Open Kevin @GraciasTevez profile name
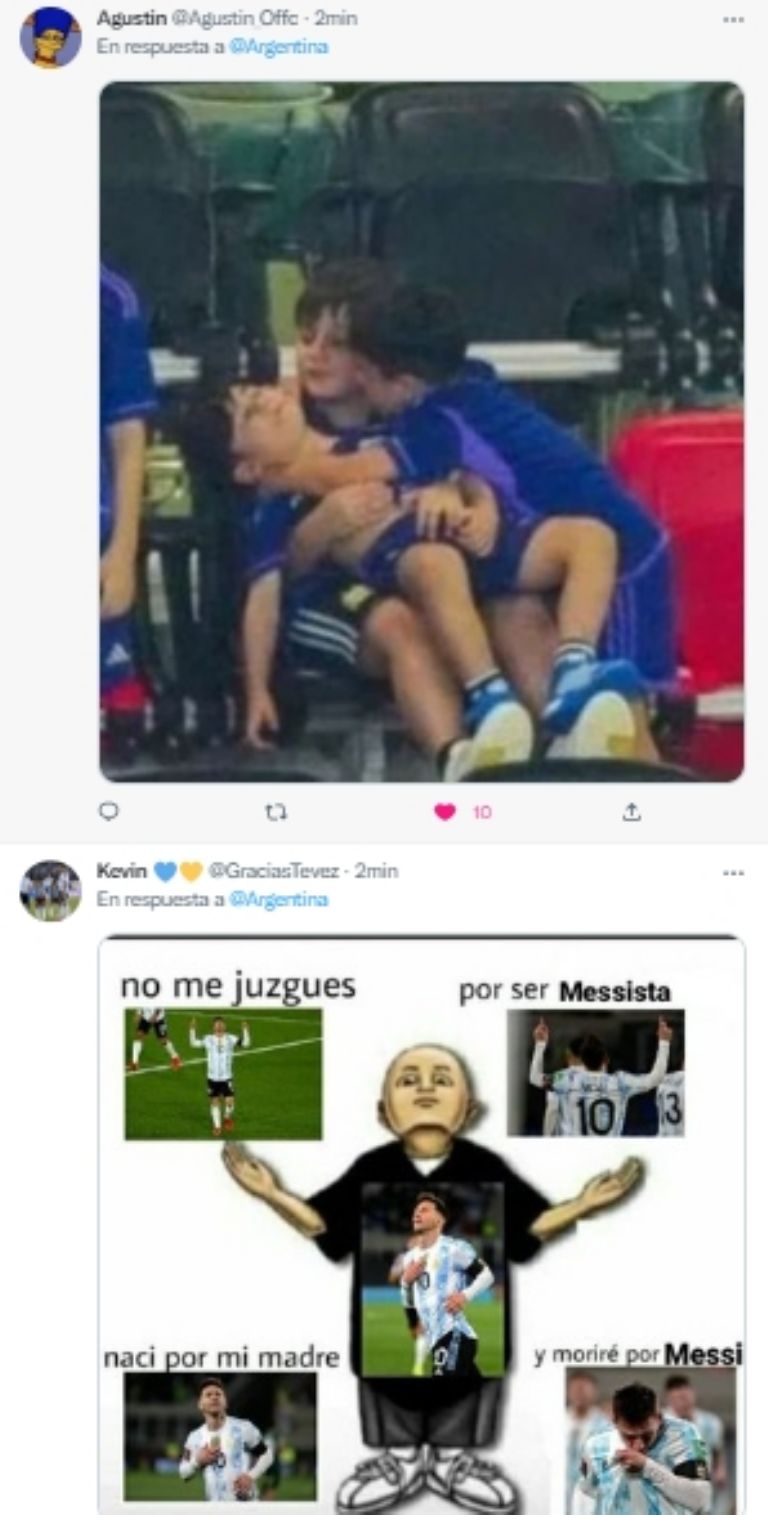This screenshot has width=768, height=1515. 122,871
